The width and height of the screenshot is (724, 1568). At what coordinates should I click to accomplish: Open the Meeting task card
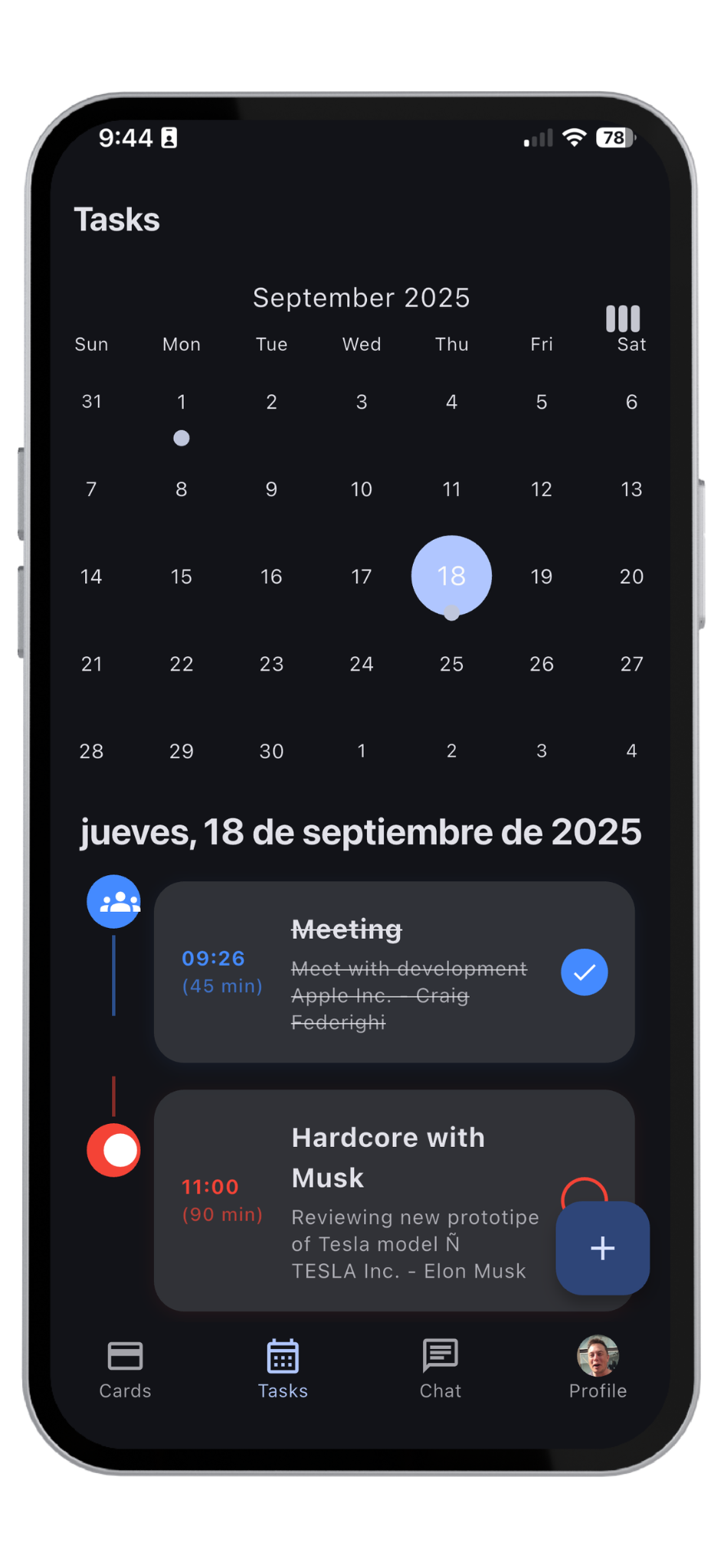tap(383, 972)
